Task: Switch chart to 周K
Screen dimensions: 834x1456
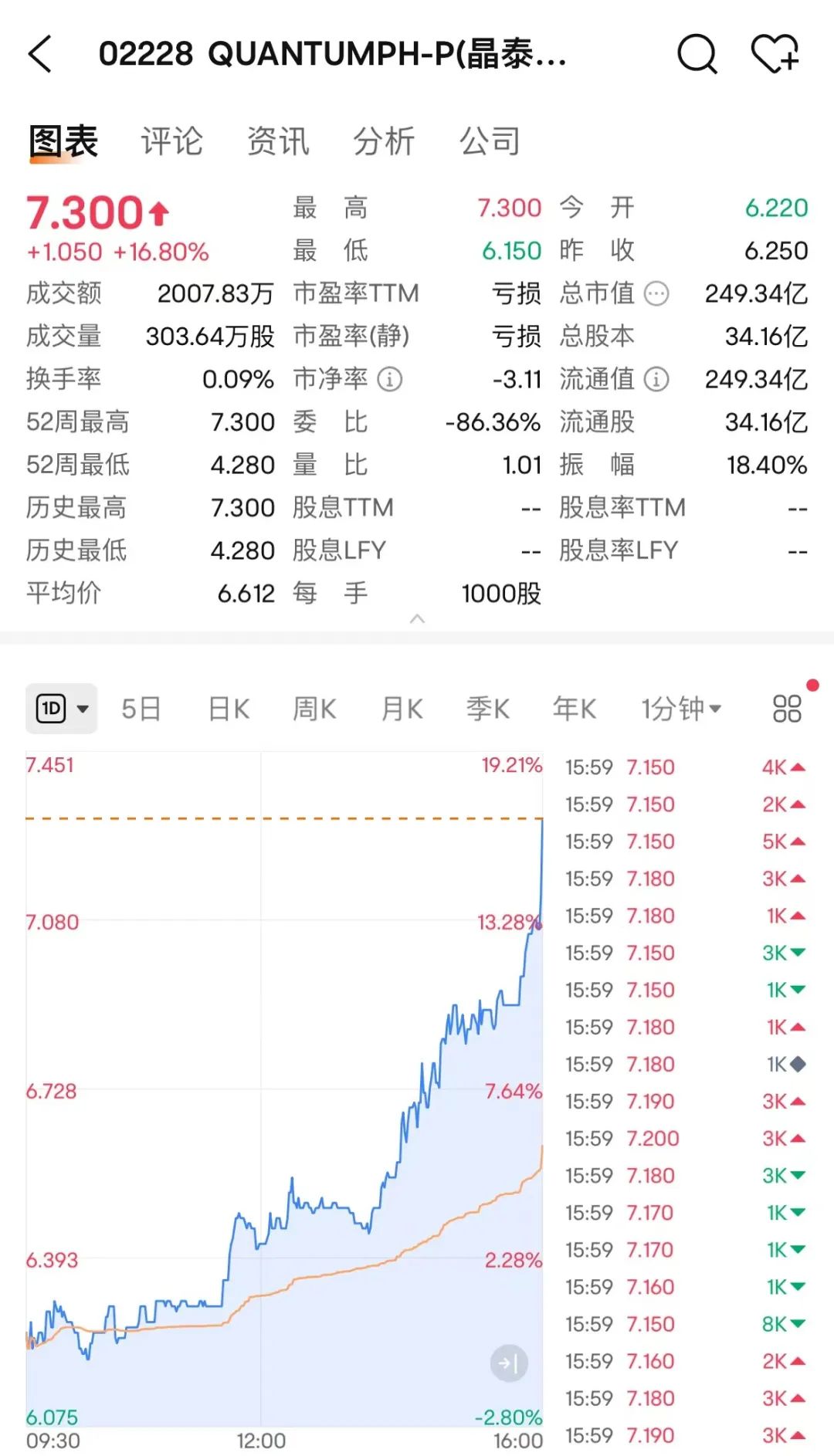Action: coord(314,708)
